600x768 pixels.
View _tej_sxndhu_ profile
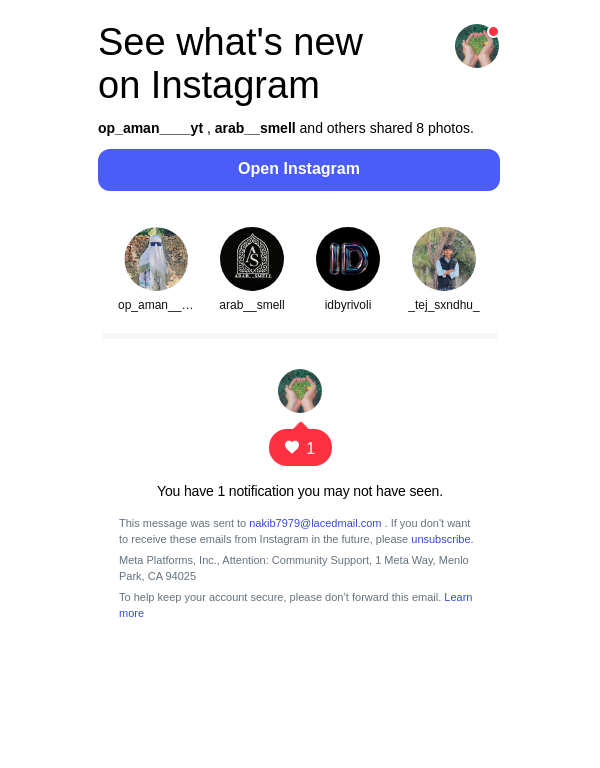[444, 259]
